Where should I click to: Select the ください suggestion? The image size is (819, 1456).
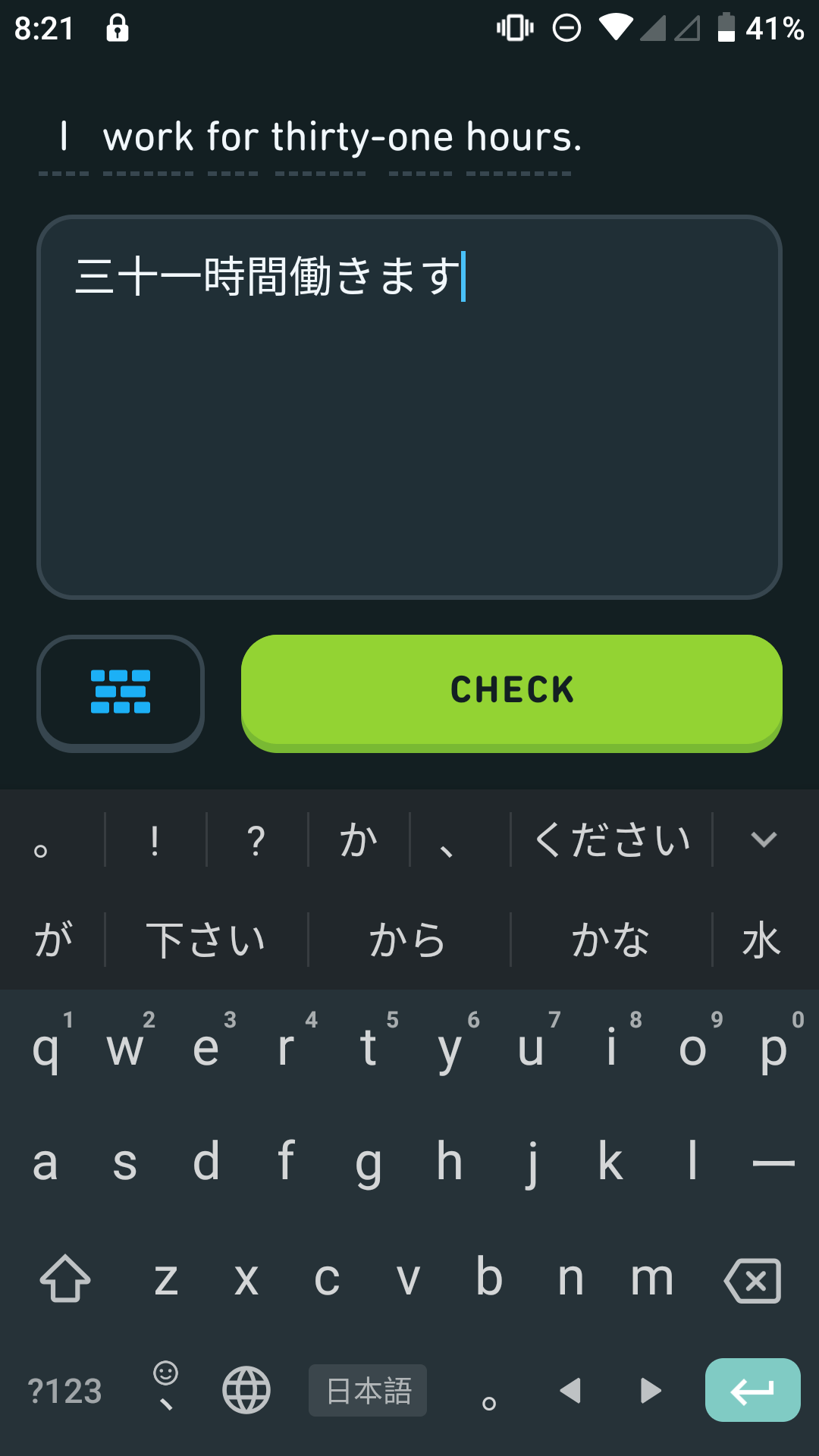pyautogui.click(x=613, y=839)
